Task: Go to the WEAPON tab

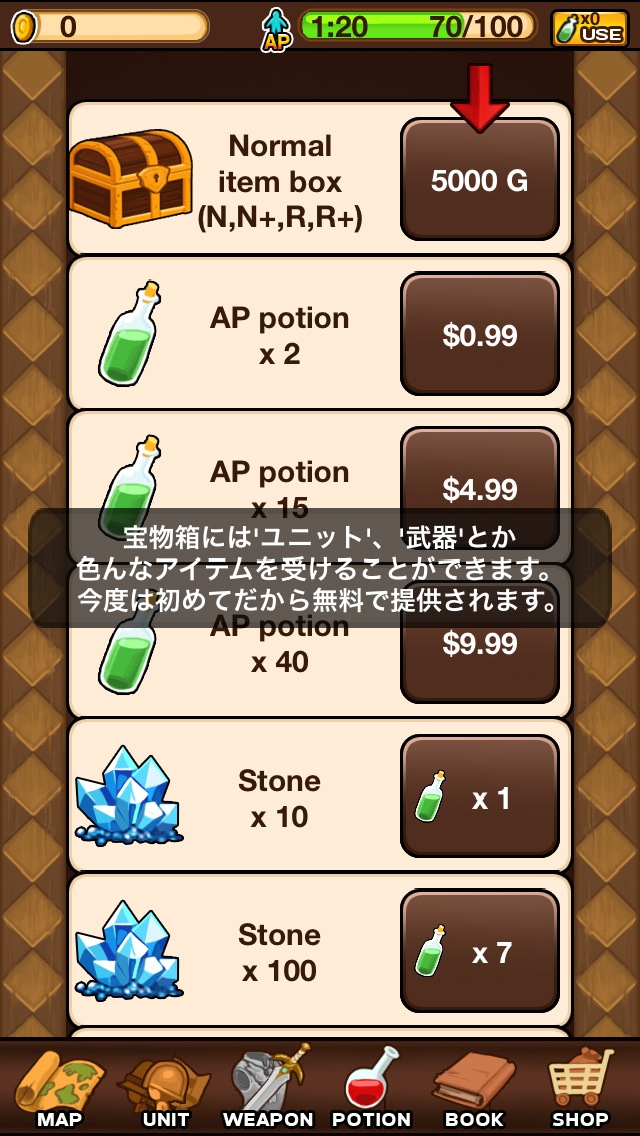Action: (268, 1090)
